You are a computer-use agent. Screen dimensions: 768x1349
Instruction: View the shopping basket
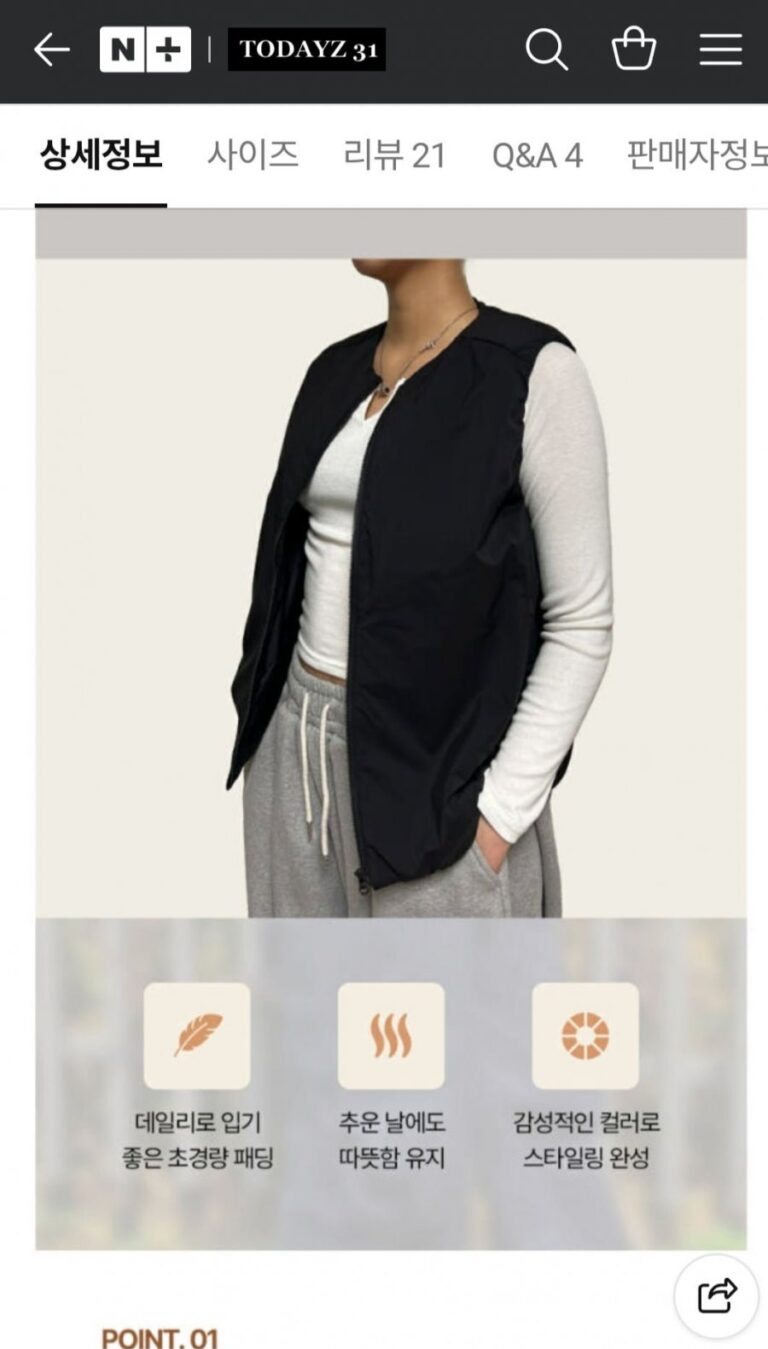[x=633, y=49]
